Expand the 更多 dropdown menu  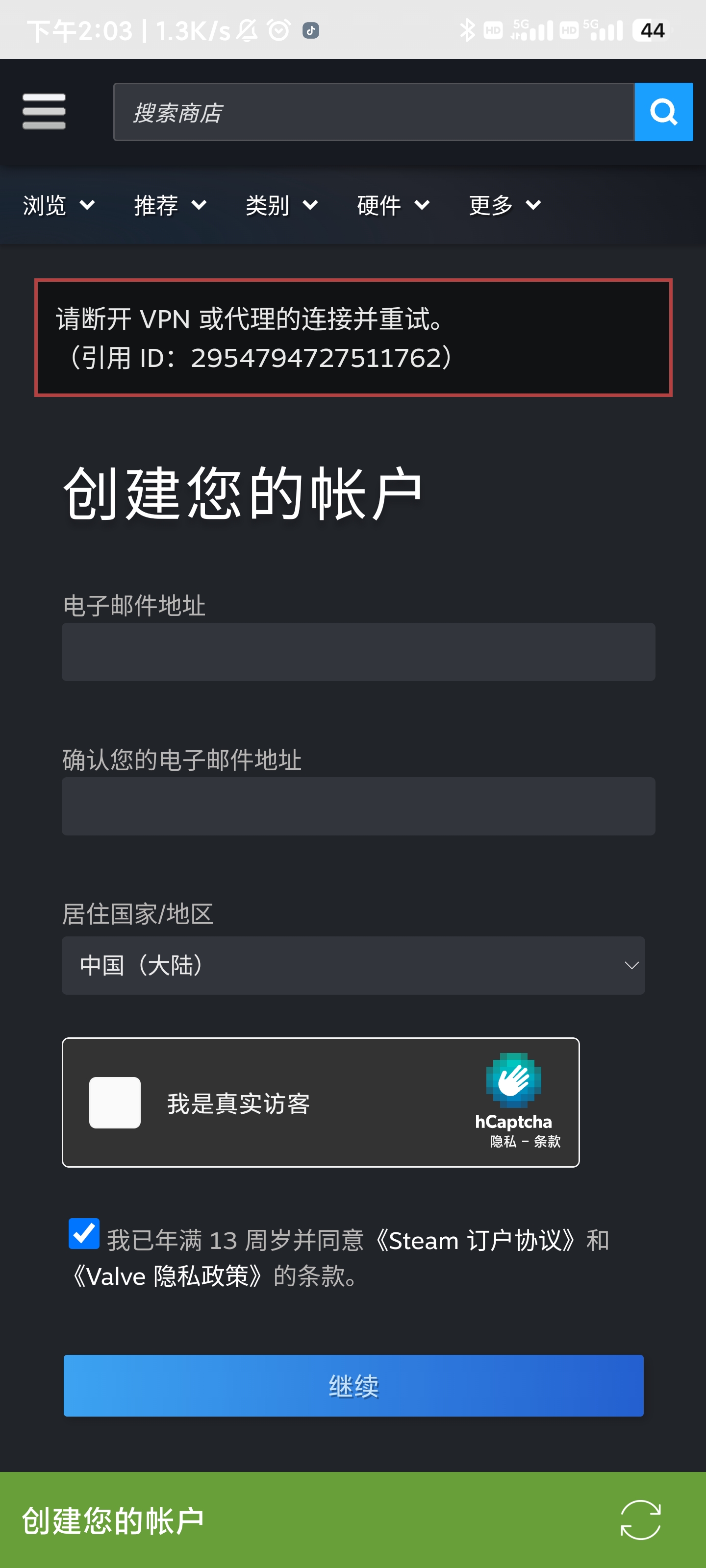[504, 205]
